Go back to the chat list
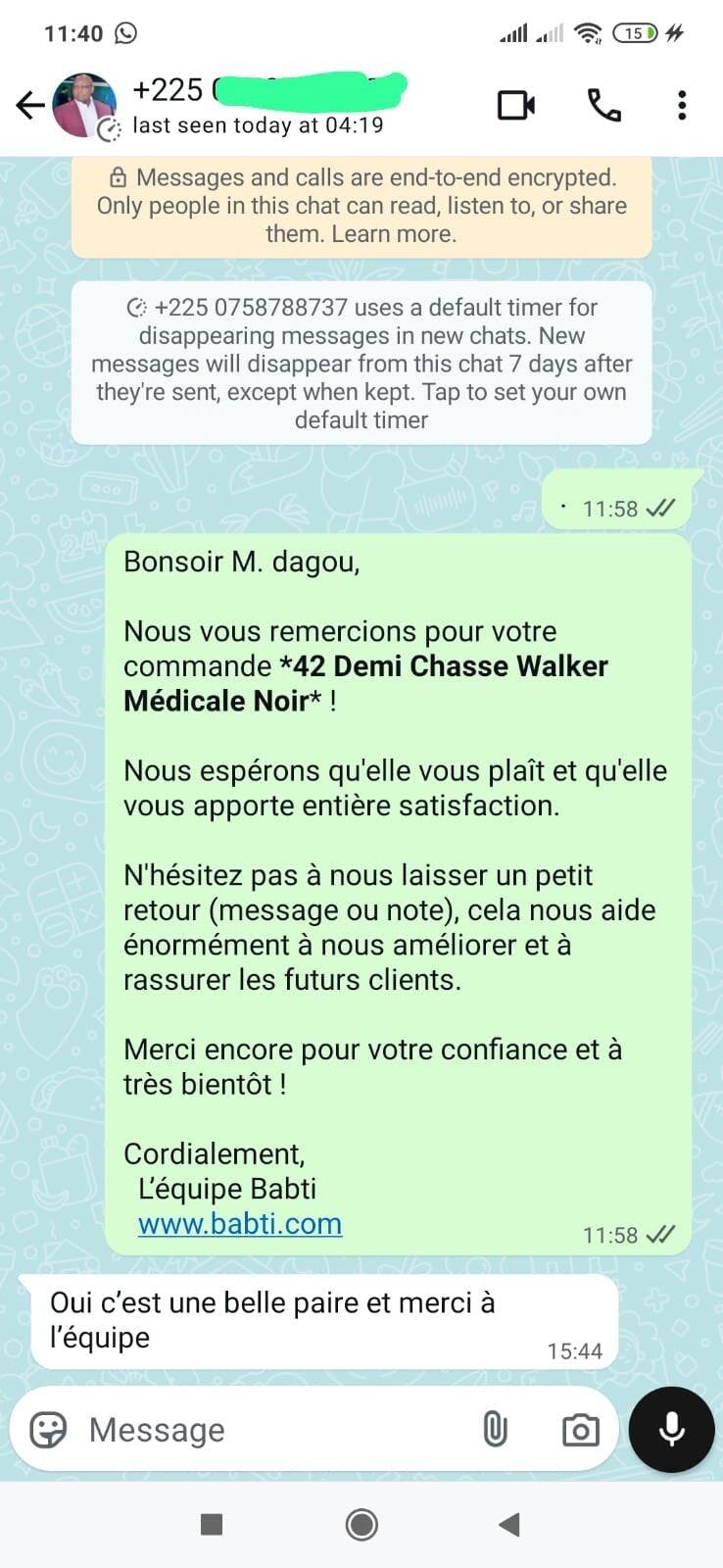The height and width of the screenshot is (1568, 723). pos(29,105)
